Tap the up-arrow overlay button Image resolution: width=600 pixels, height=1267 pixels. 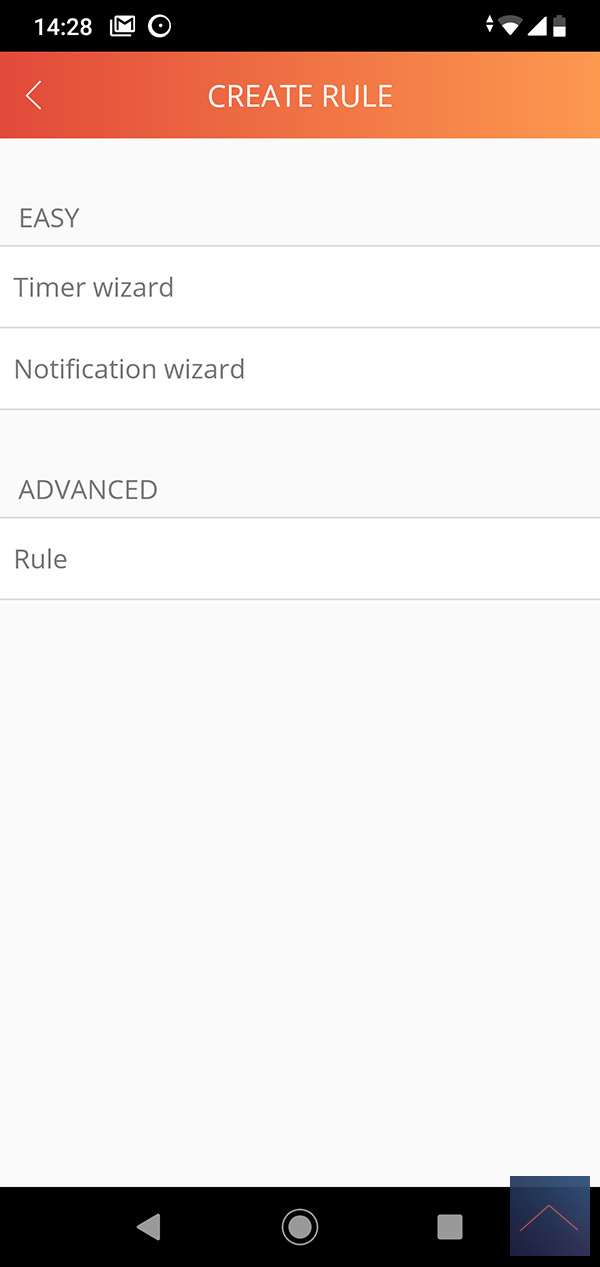(x=549, y=1217)
